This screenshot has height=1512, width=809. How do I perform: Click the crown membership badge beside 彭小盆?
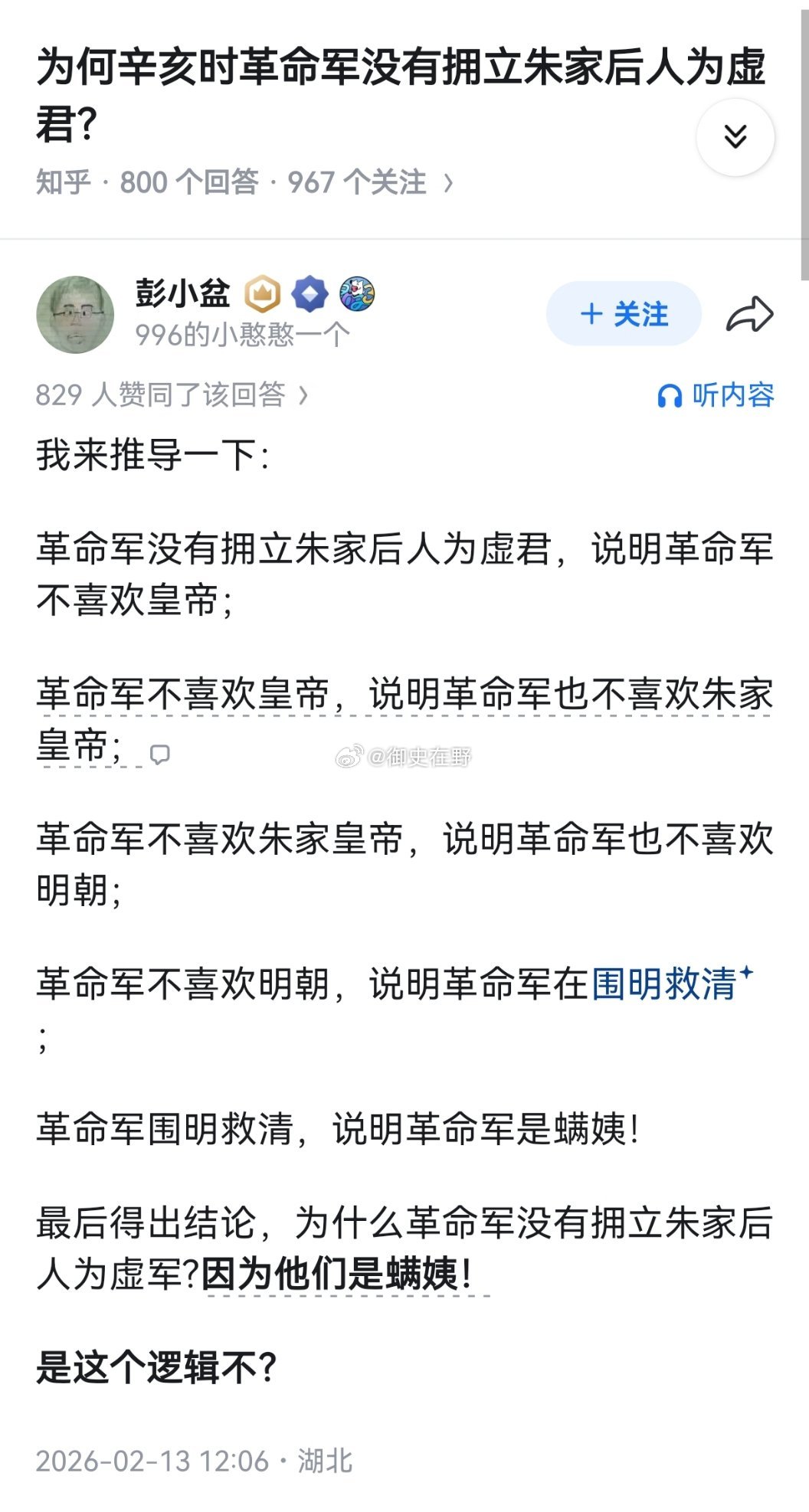coord(263,293)
